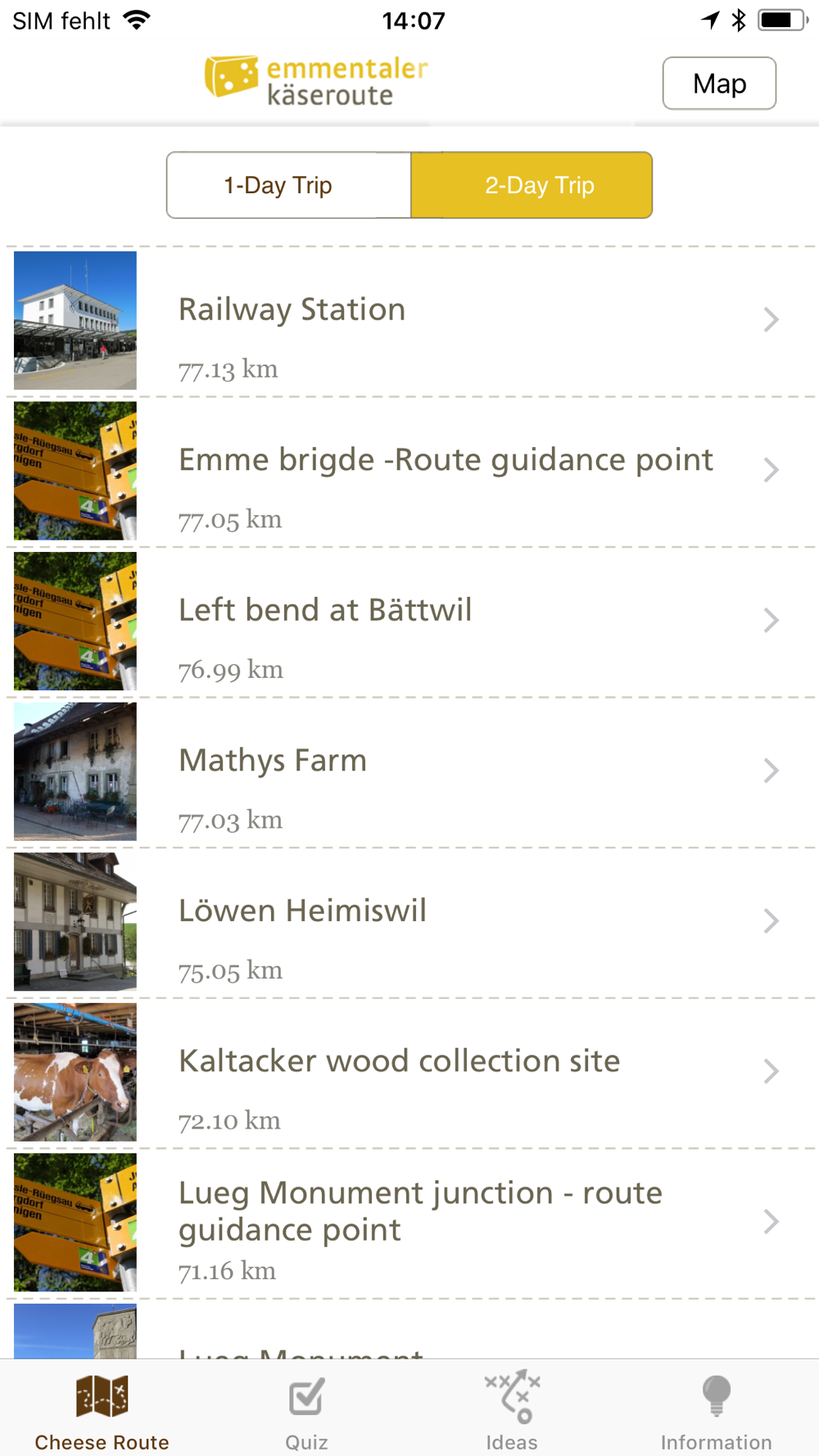Open Lueg Monument junction guidance point
819x1456 pixels.
click(x=409, y=1223)
